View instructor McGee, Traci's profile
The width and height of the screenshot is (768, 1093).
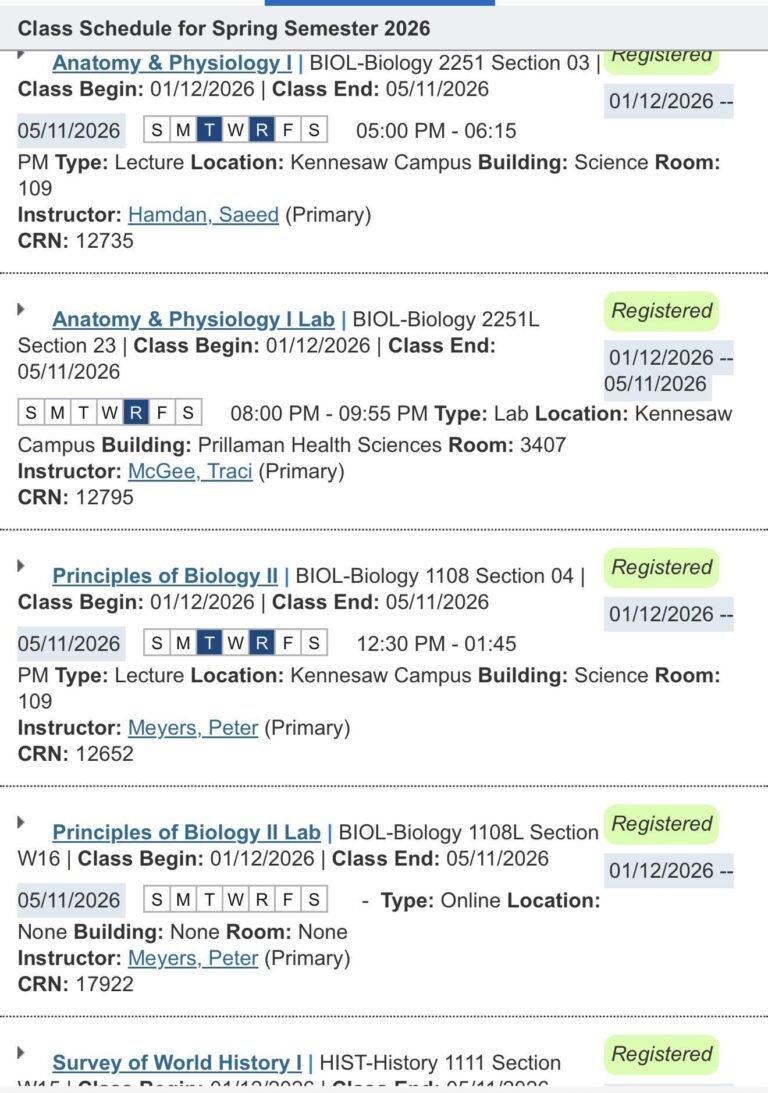tap(190, 471)
